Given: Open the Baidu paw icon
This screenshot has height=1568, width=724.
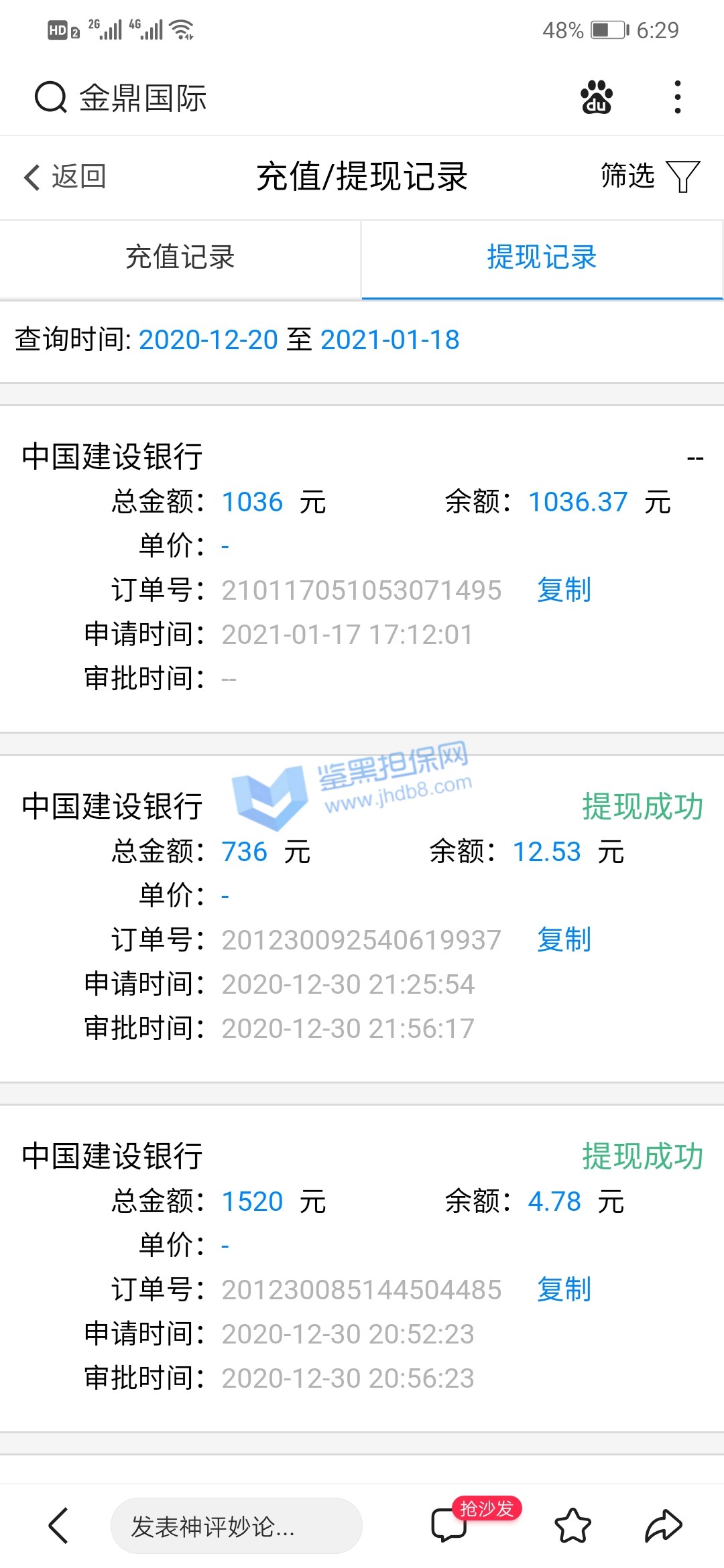Looking at the screenshot, I should click(x=596, y=98).
